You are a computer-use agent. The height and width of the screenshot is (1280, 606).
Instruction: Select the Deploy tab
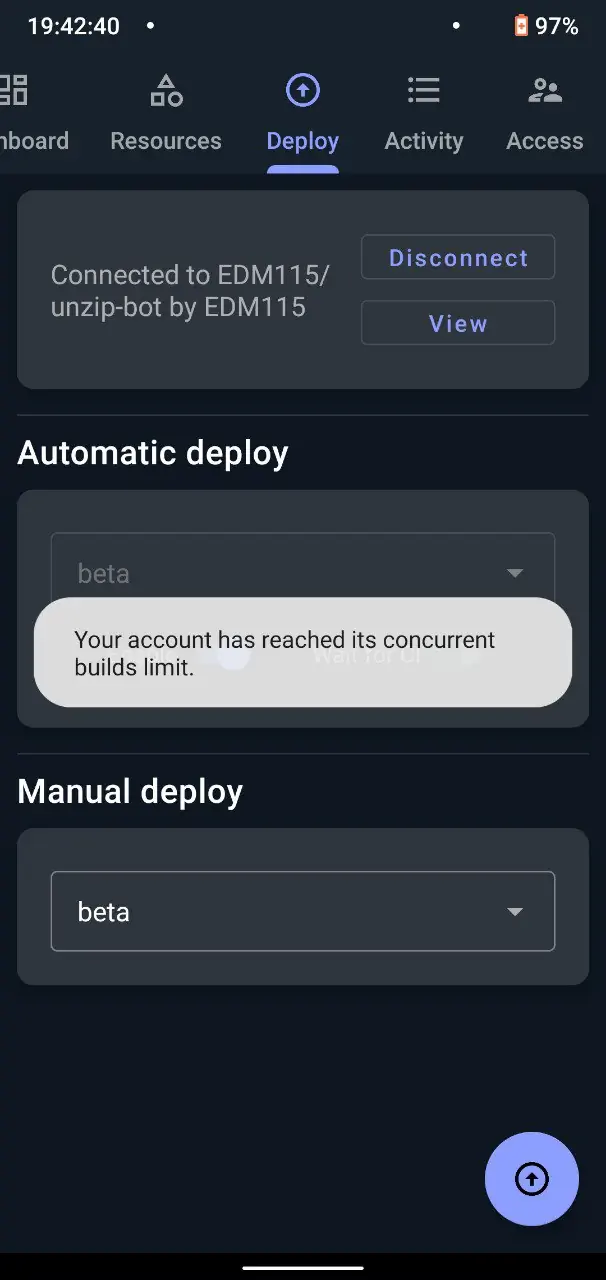pyautogui.click(x=303, y=114)
